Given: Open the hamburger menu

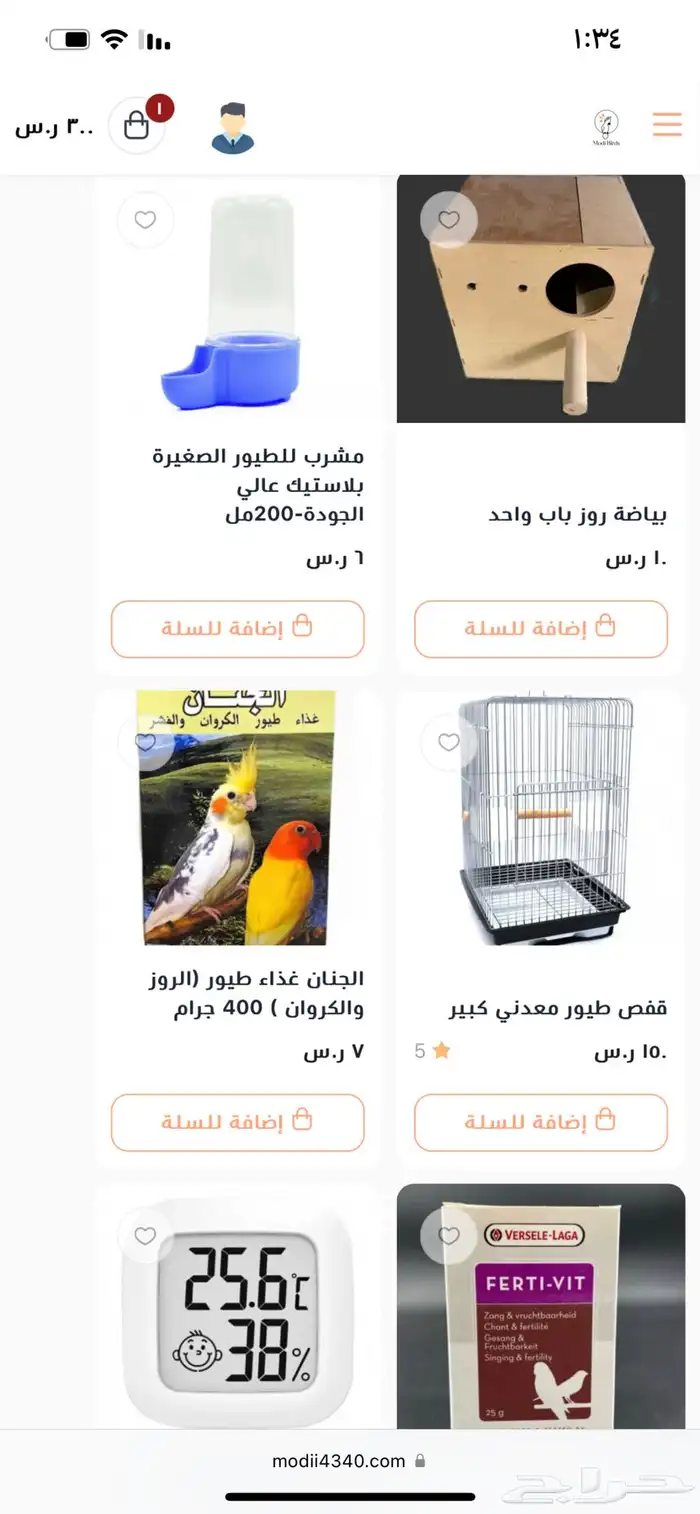Looking at the screenshot, I should tap(666, 125).
